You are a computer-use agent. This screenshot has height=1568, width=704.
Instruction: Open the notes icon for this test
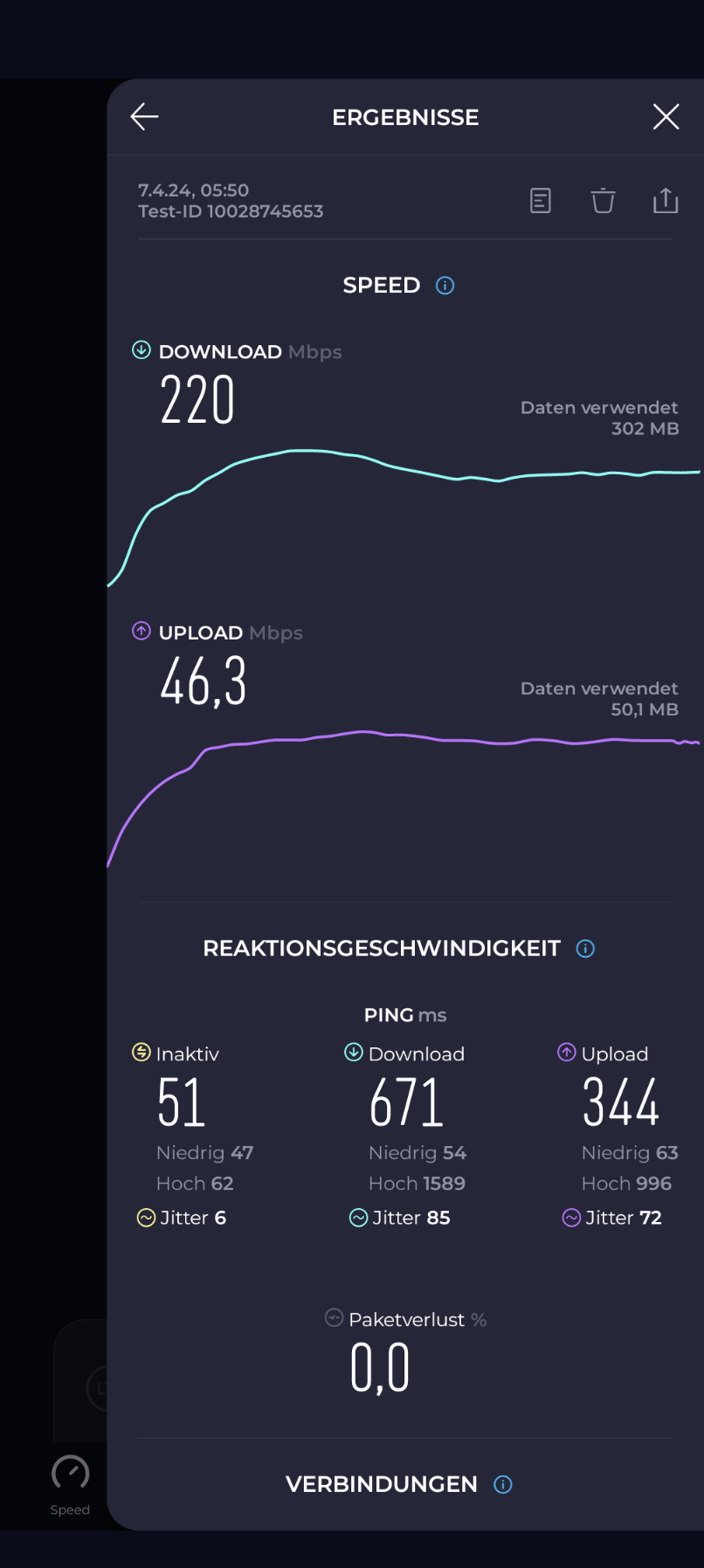[541, 201]
